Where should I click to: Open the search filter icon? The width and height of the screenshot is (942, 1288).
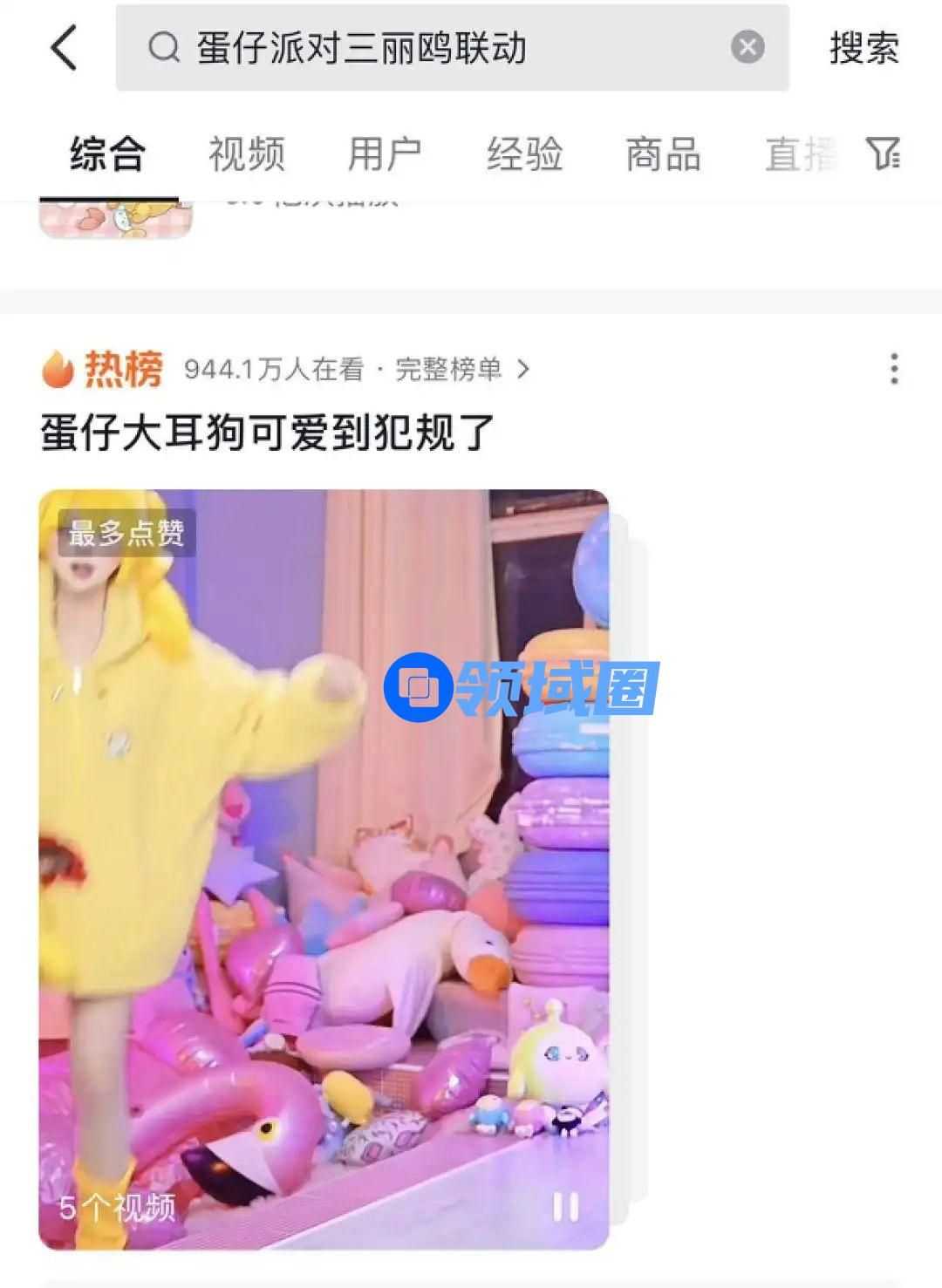[x=884, y=154]
